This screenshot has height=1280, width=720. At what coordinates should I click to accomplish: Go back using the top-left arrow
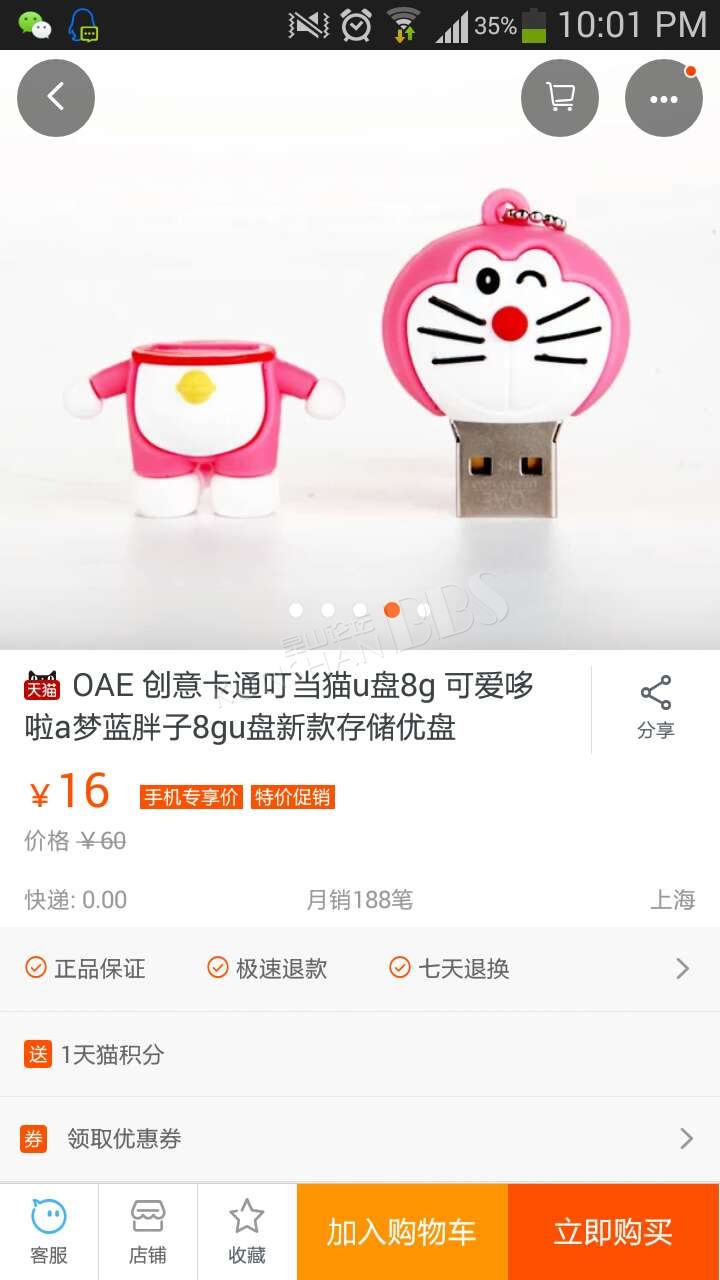click(x=56, y=98)
